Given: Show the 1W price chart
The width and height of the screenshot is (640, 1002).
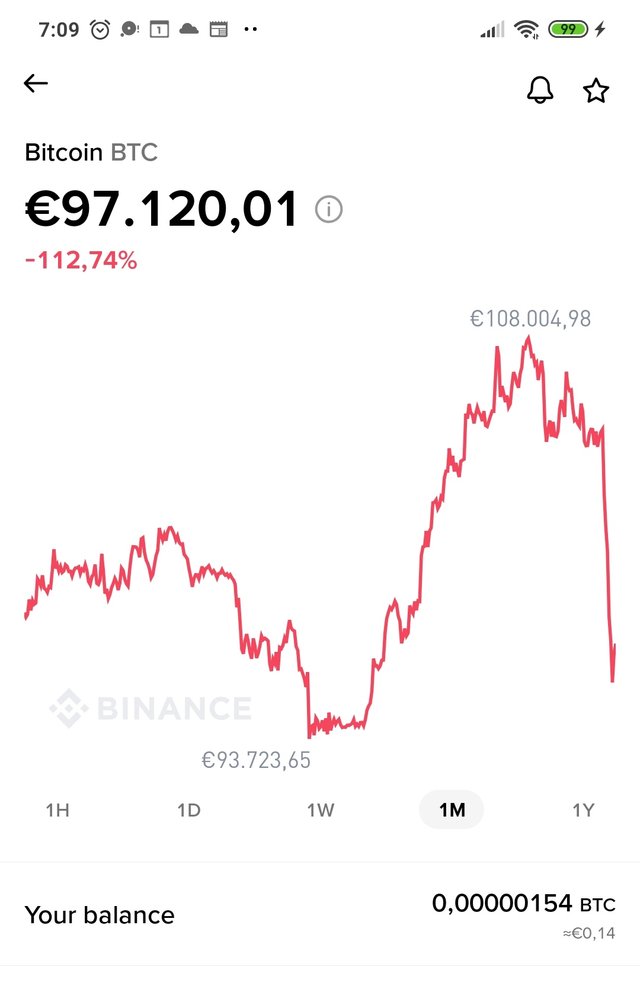Looking at the screenshot, I should click(x=320, y=810).
